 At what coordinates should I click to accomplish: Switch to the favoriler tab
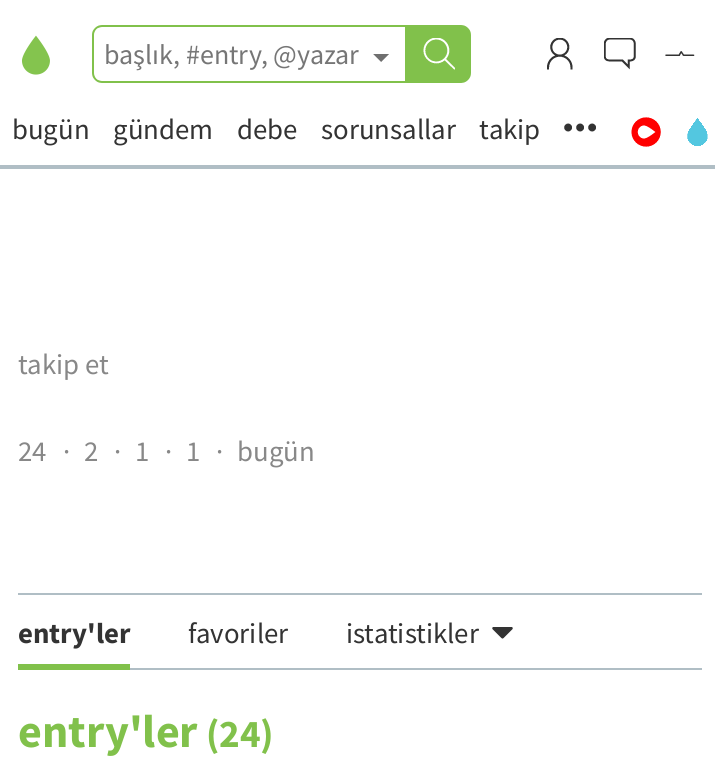[x=238, y=633]
